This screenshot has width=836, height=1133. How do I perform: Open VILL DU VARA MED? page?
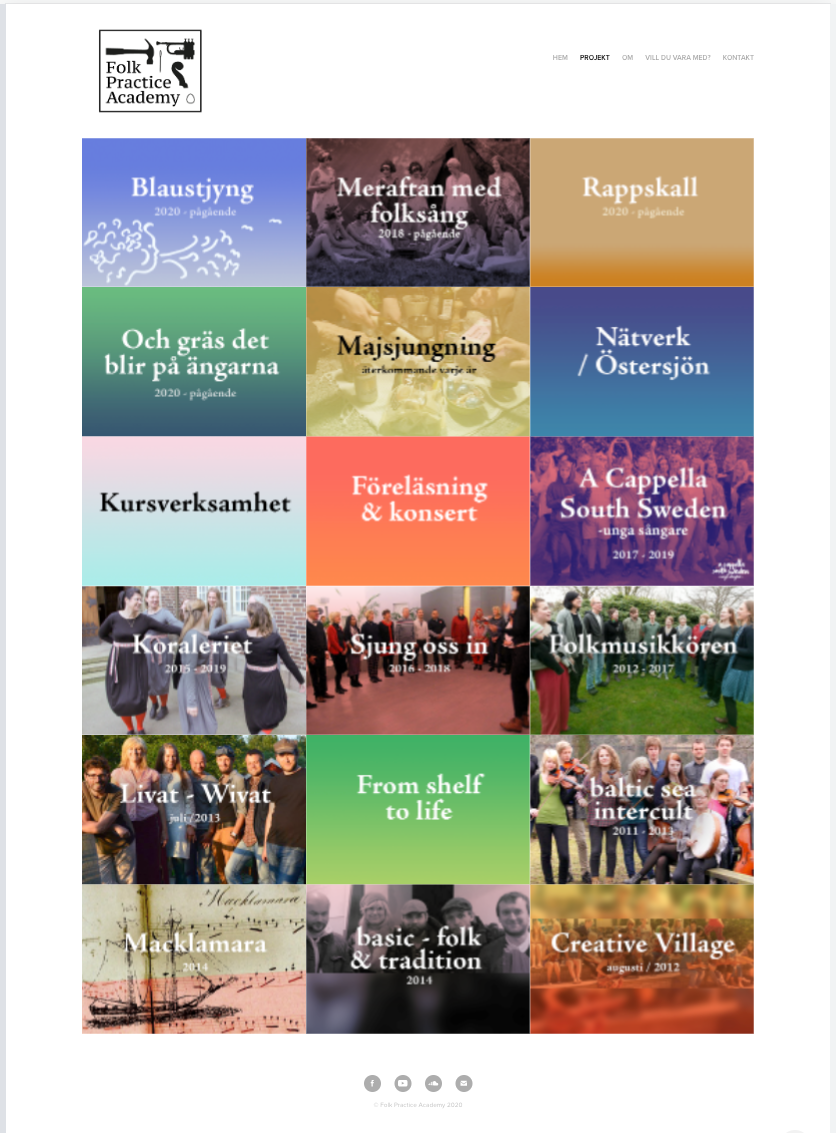coord(678,58)
